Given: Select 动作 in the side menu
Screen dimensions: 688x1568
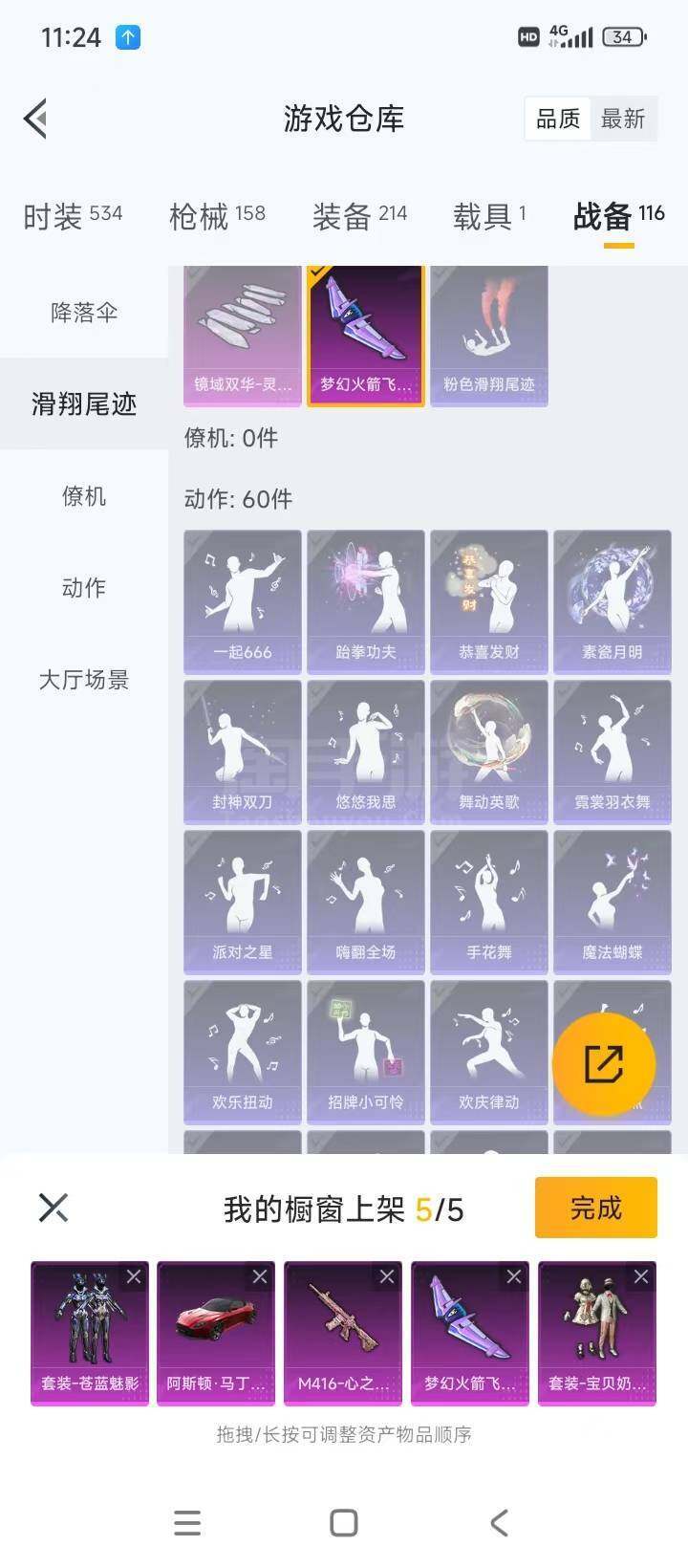Looking at the screenshot, I should [84, 587].
